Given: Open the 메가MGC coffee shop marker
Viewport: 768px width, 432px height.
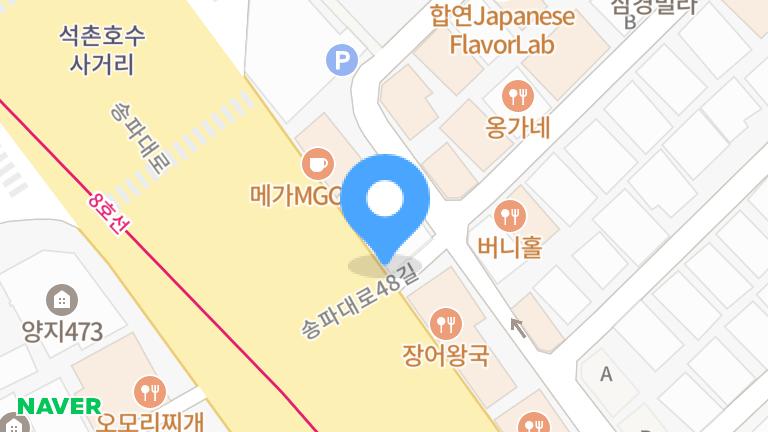Looking at the screenshot, I should [x=317, y=163].
